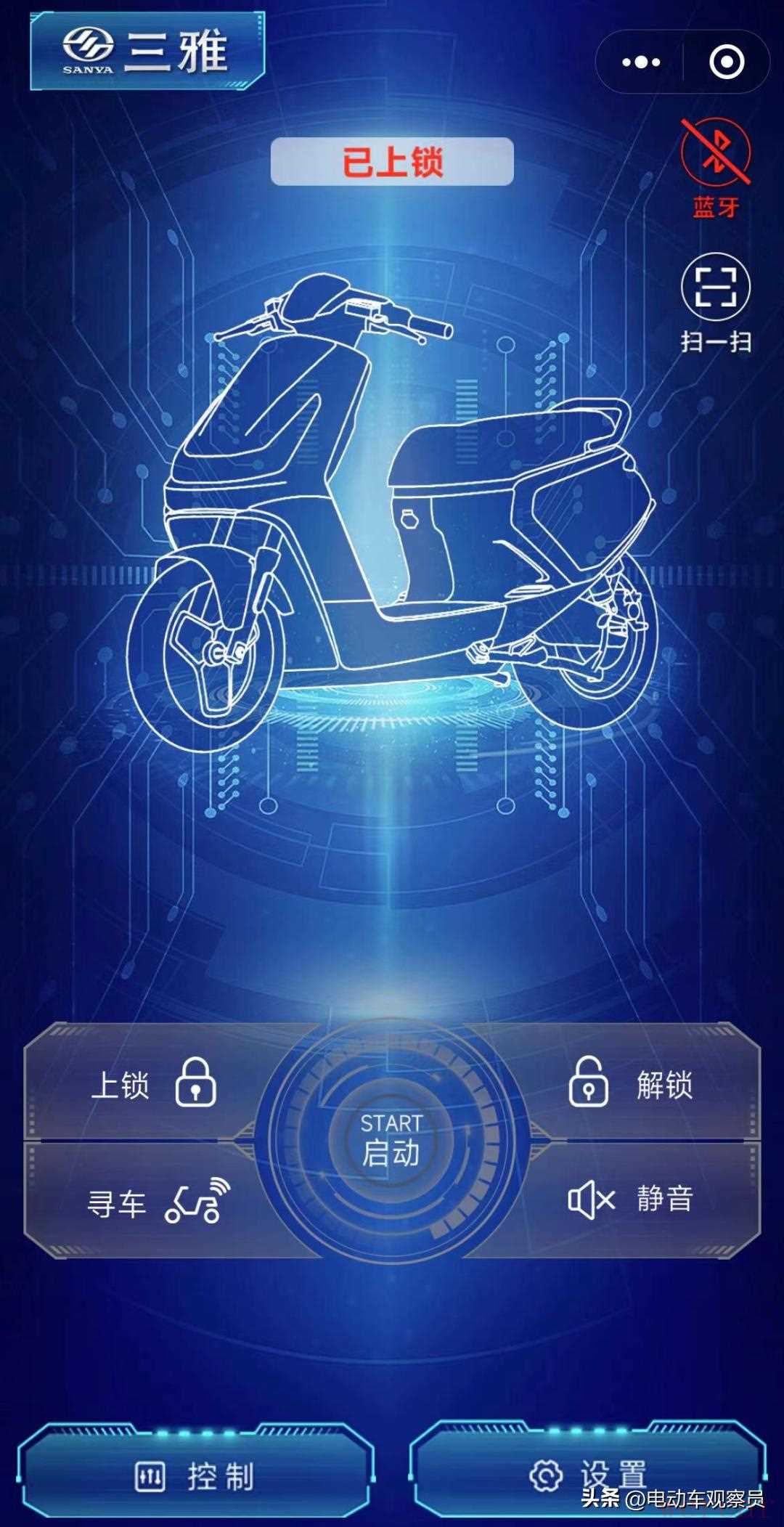Image resolution: width=784 pixels, height=1527 pixels.
Task: Close the mini program with the circle icon
Action: pyautogui.click(x=726, y=62)
